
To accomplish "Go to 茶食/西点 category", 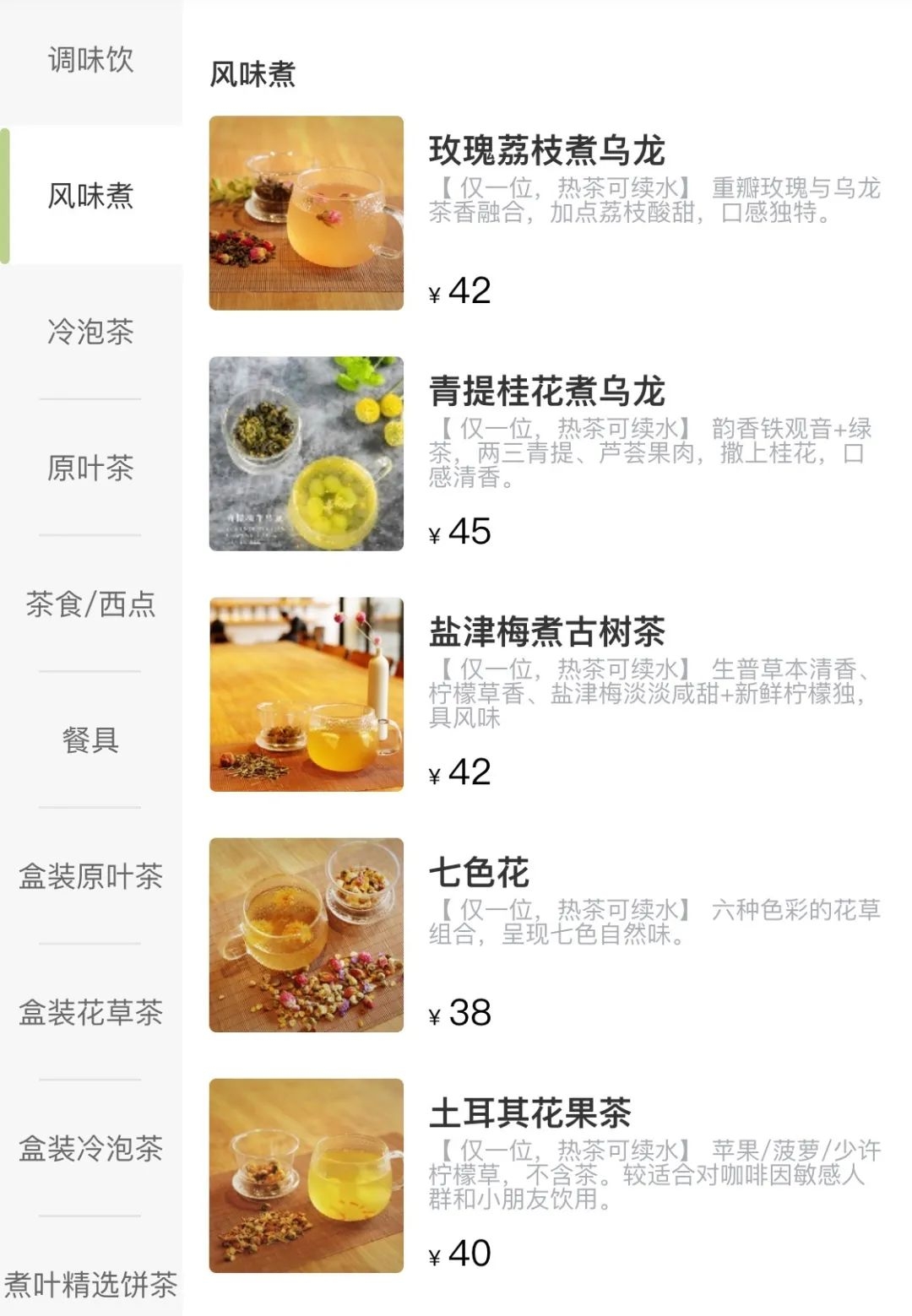I will tap(90, 604).
